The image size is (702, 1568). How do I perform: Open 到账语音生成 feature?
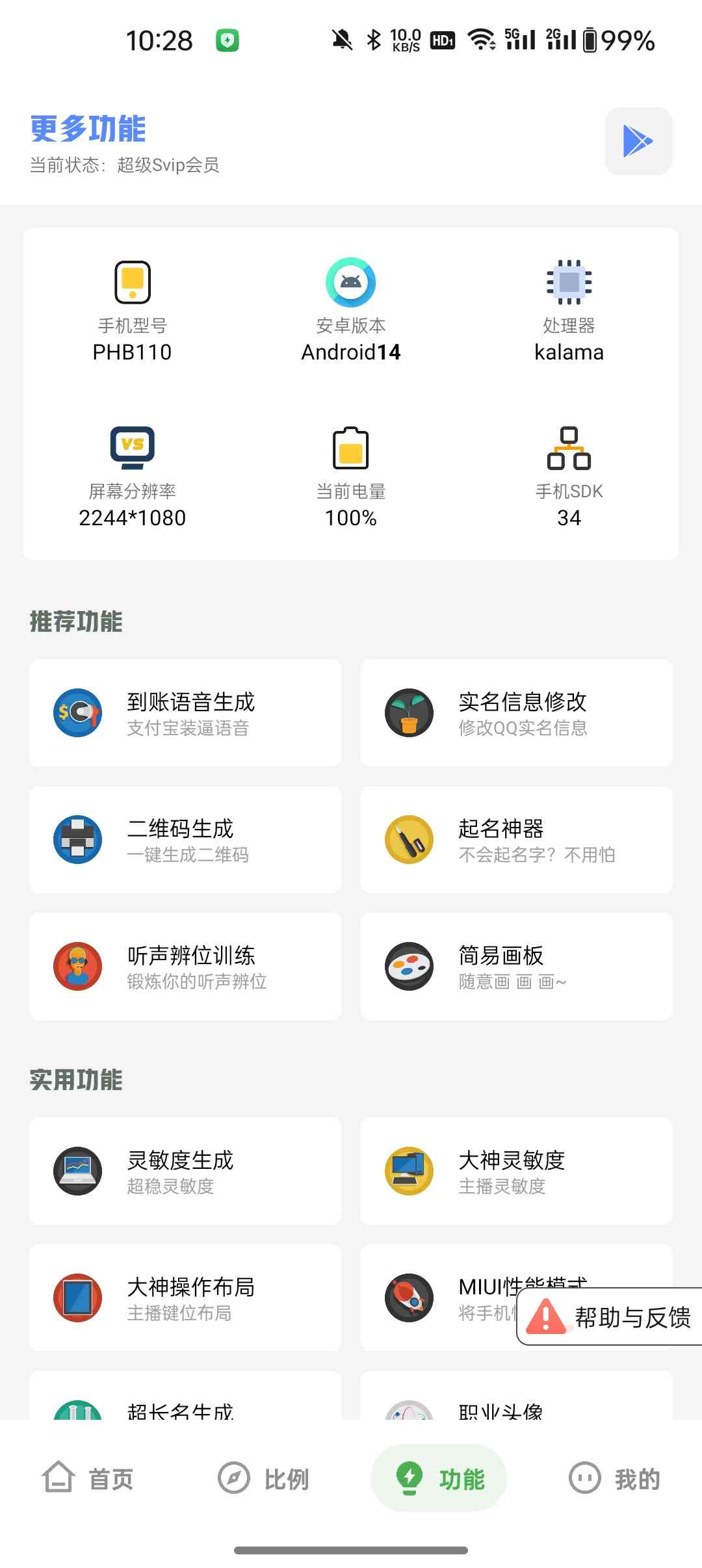pyautogui.click(x=185, y=713)
